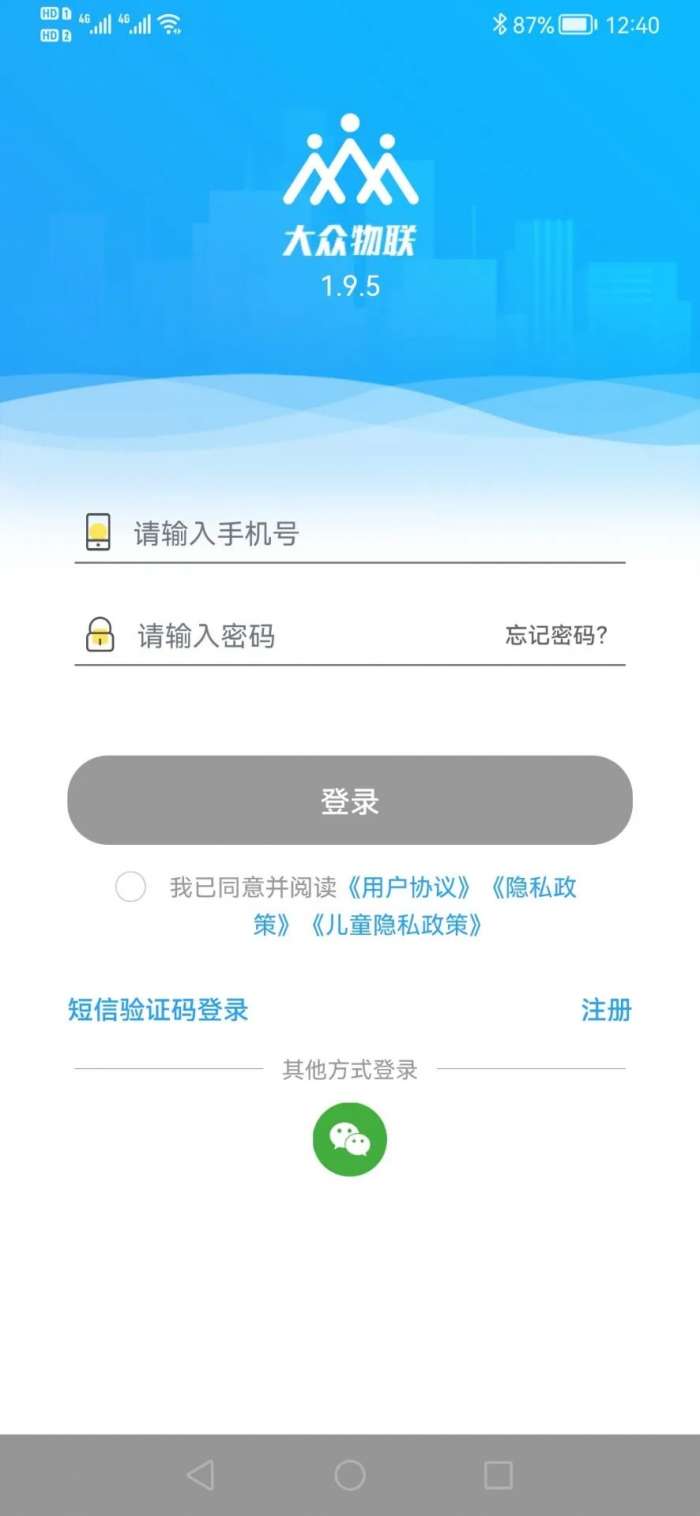700x1516 pixels.
Task: Switch to 短信验证码登录
Action: [158, 1010]
